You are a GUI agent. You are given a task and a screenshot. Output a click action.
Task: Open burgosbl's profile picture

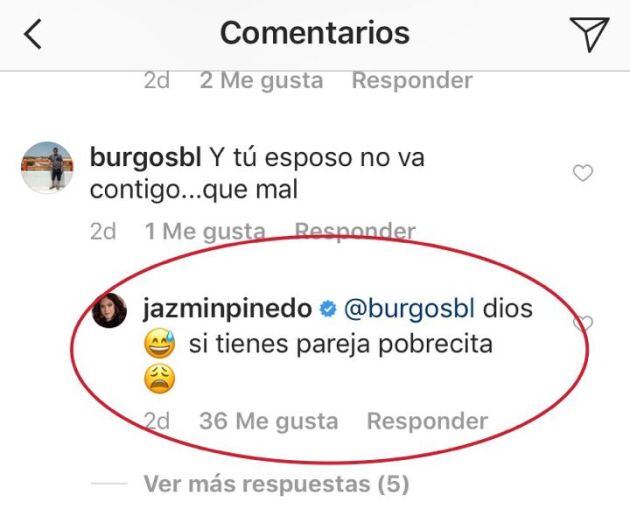[x=46, y=165]
